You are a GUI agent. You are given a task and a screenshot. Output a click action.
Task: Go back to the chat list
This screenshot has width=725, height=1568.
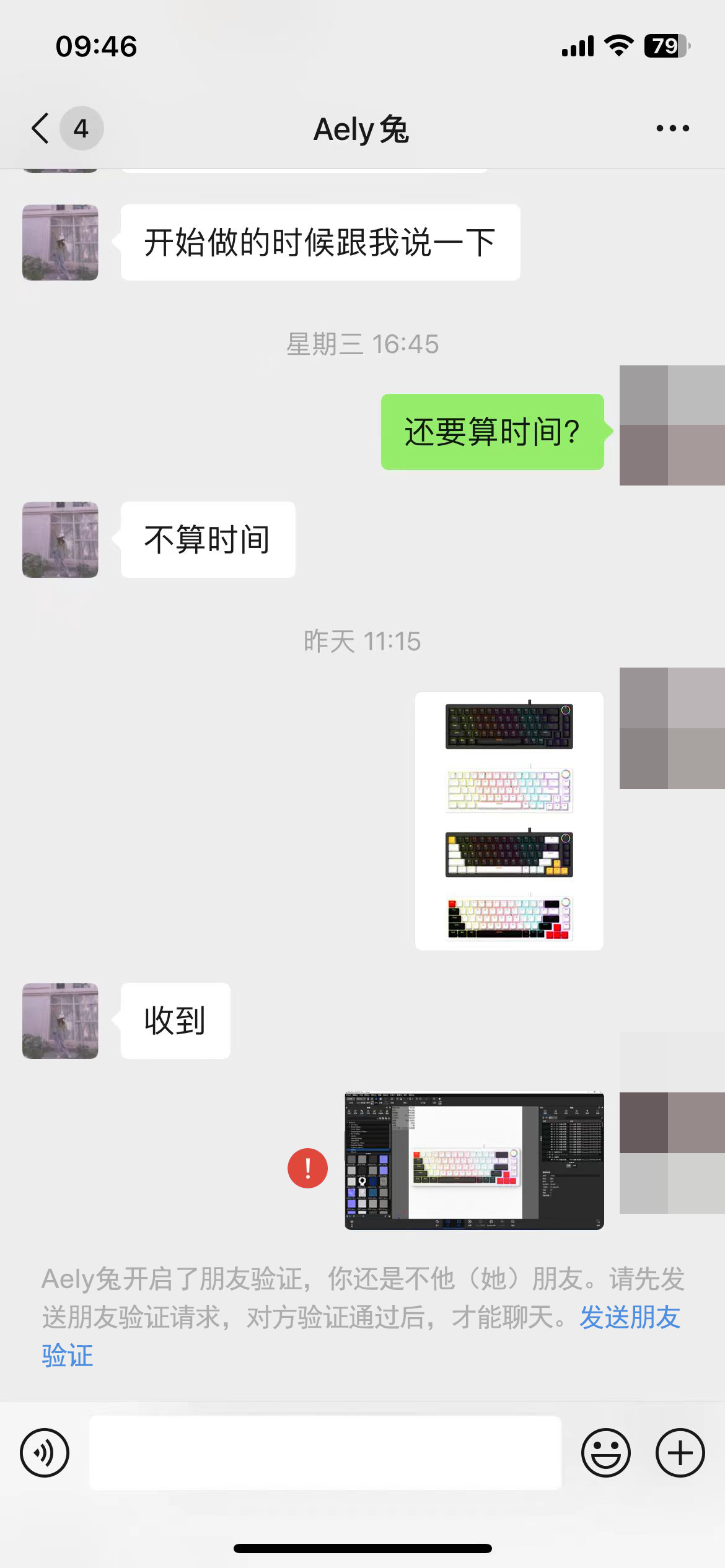coord(41,129)
